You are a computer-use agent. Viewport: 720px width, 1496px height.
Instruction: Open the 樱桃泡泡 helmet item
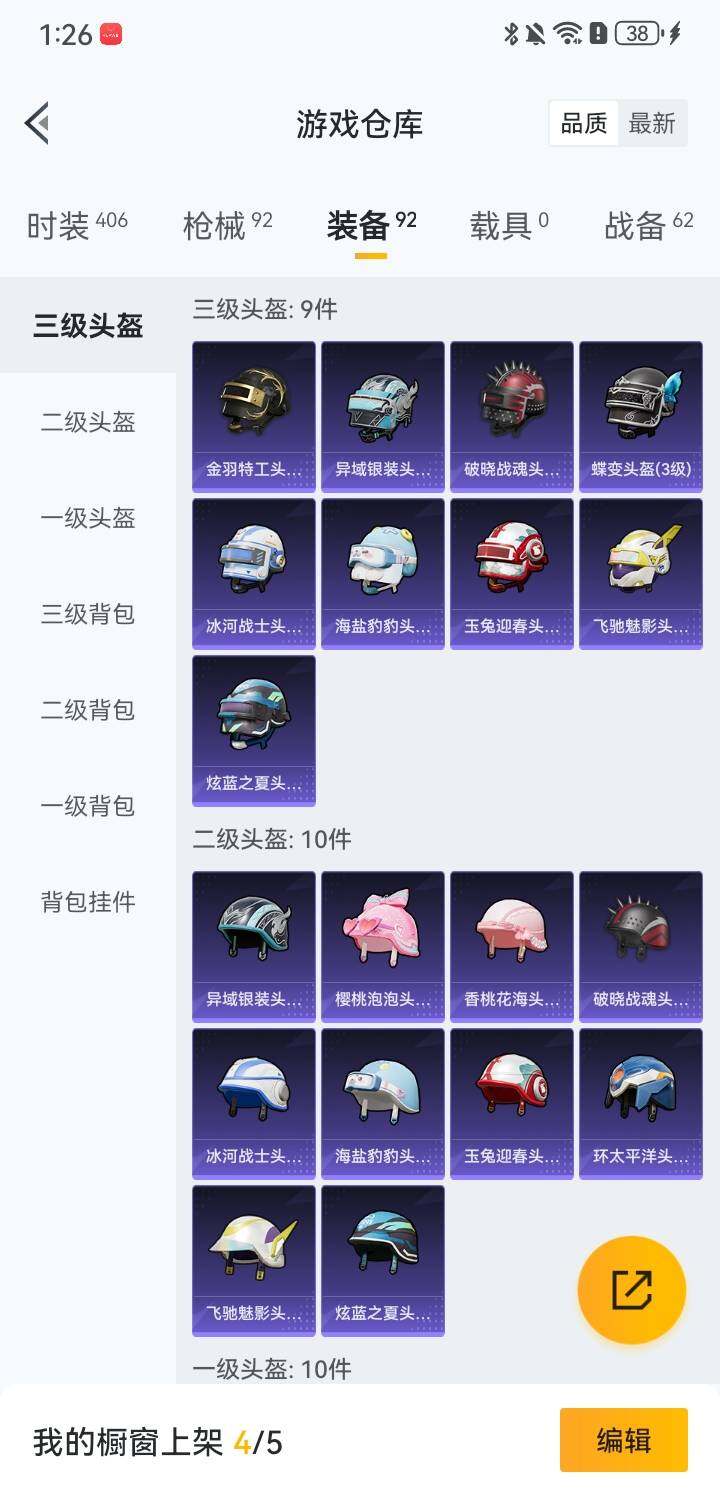[x=383, y=946]
